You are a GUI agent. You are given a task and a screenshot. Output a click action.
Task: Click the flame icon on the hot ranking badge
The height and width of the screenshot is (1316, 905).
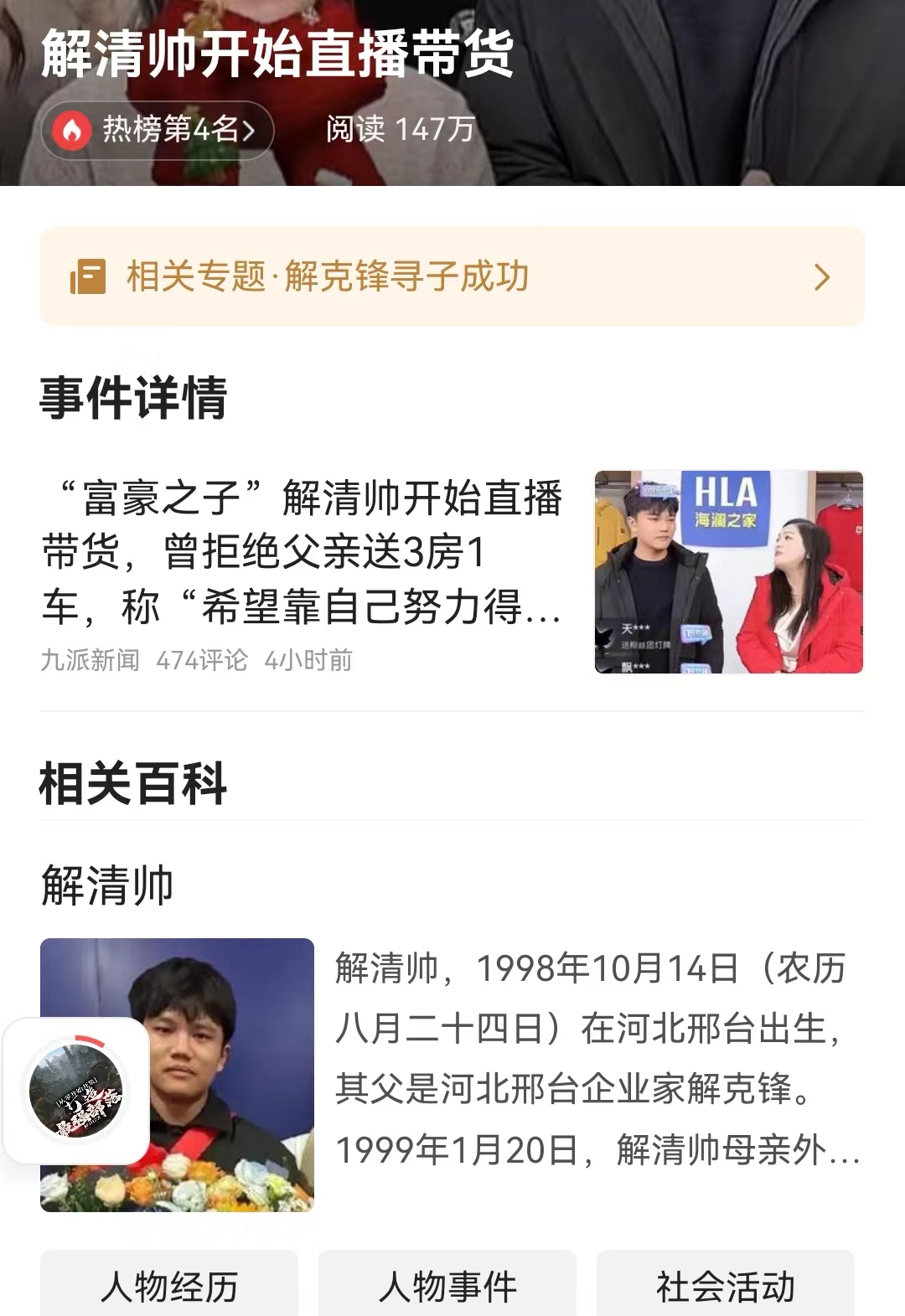click(71, 129)
